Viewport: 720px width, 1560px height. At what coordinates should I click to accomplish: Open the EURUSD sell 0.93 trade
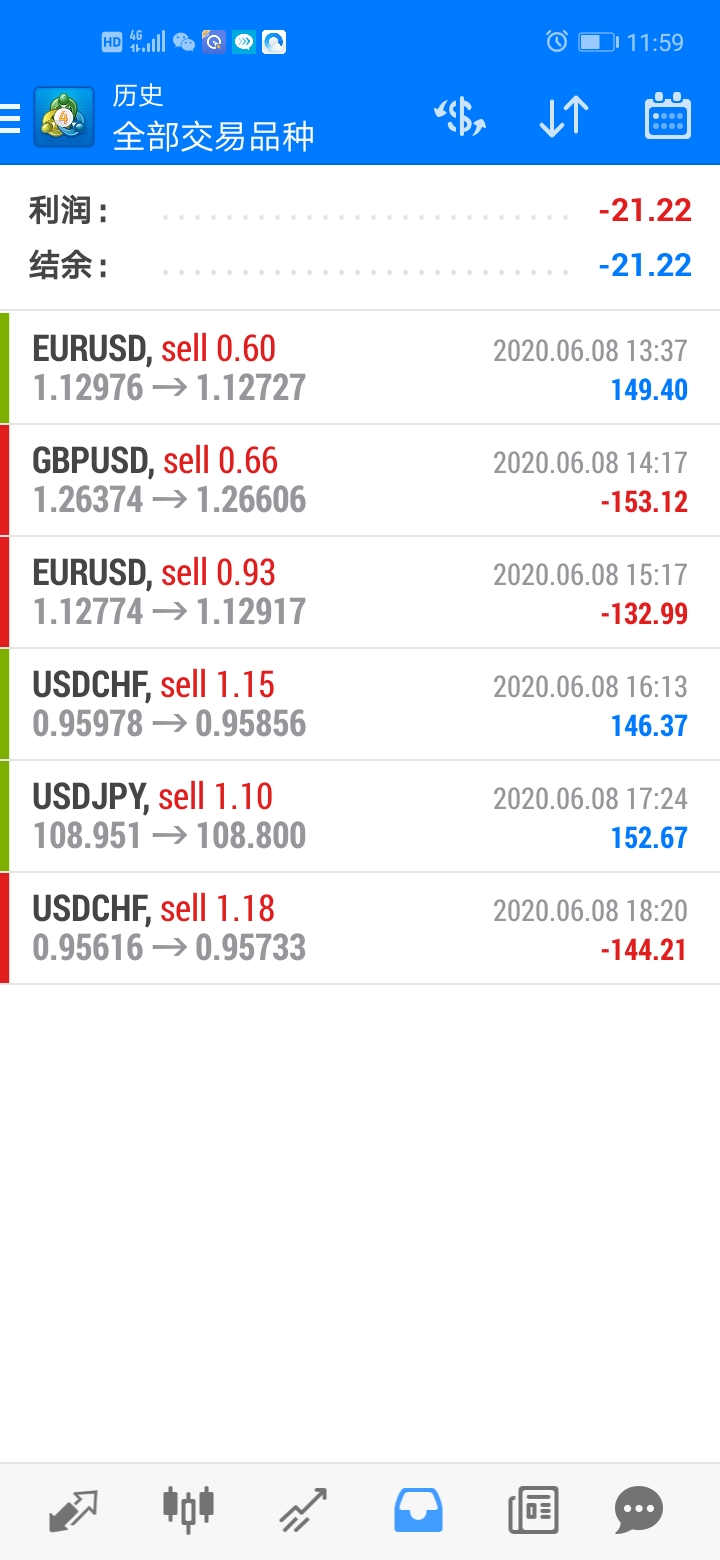[360, 592]
